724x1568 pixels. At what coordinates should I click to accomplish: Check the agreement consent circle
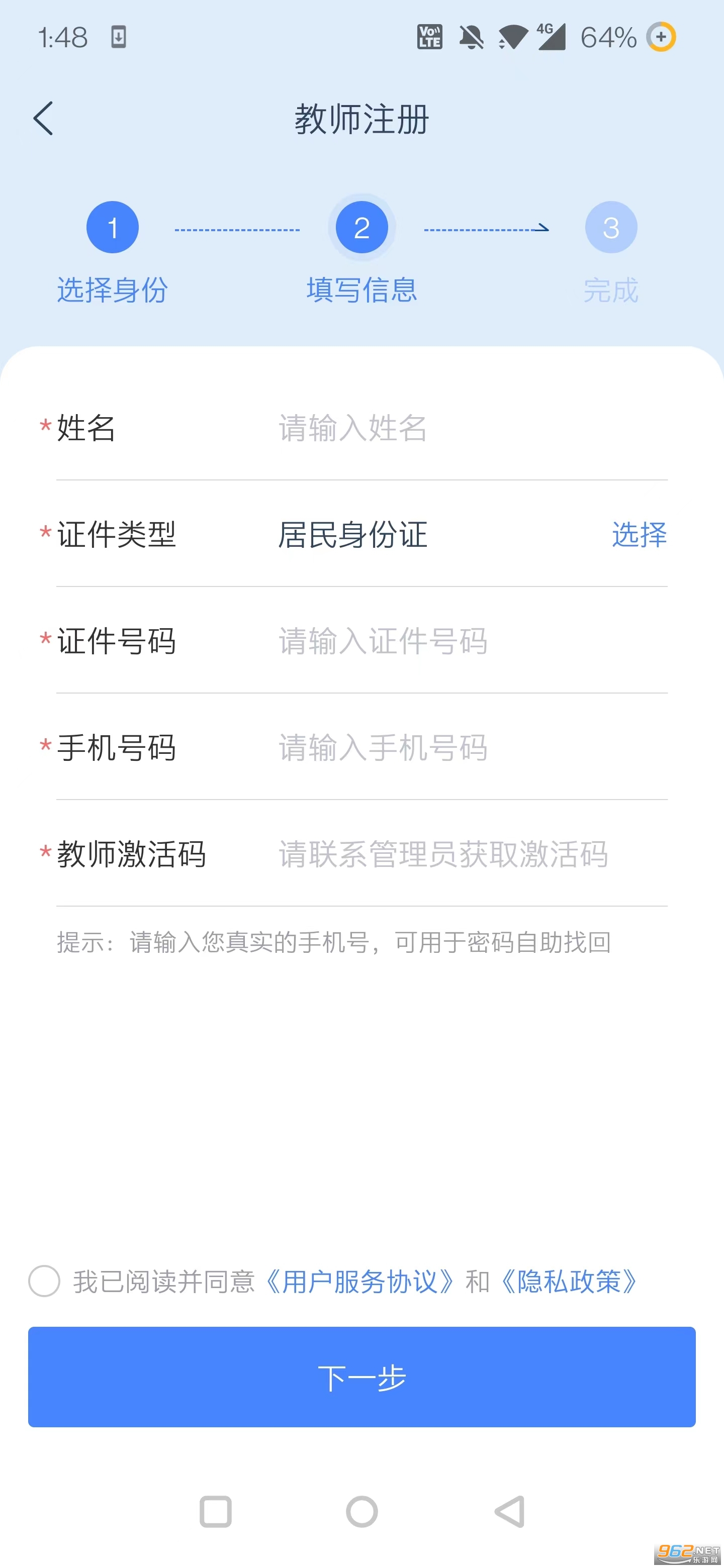(44, 1281)
